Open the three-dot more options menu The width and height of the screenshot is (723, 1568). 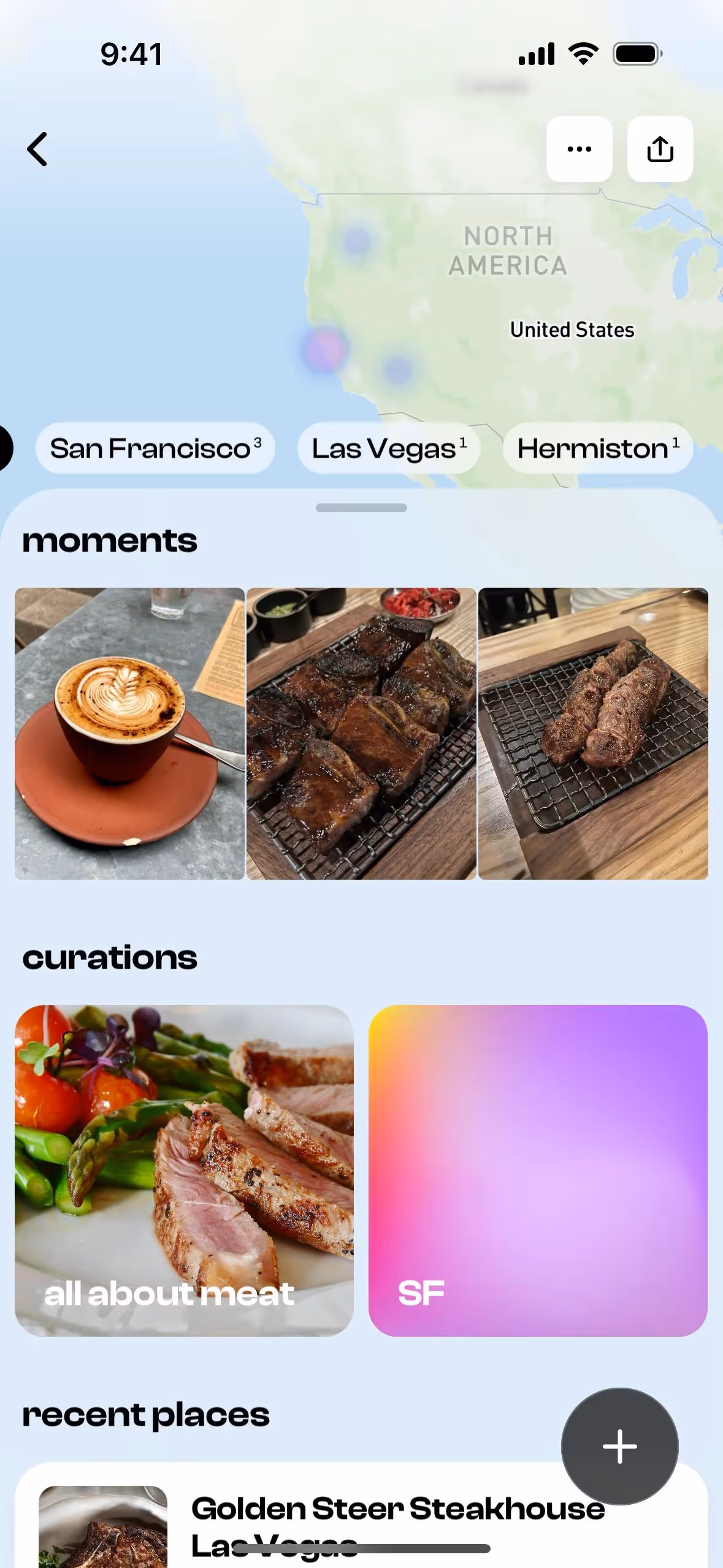(x=579, y=149)
